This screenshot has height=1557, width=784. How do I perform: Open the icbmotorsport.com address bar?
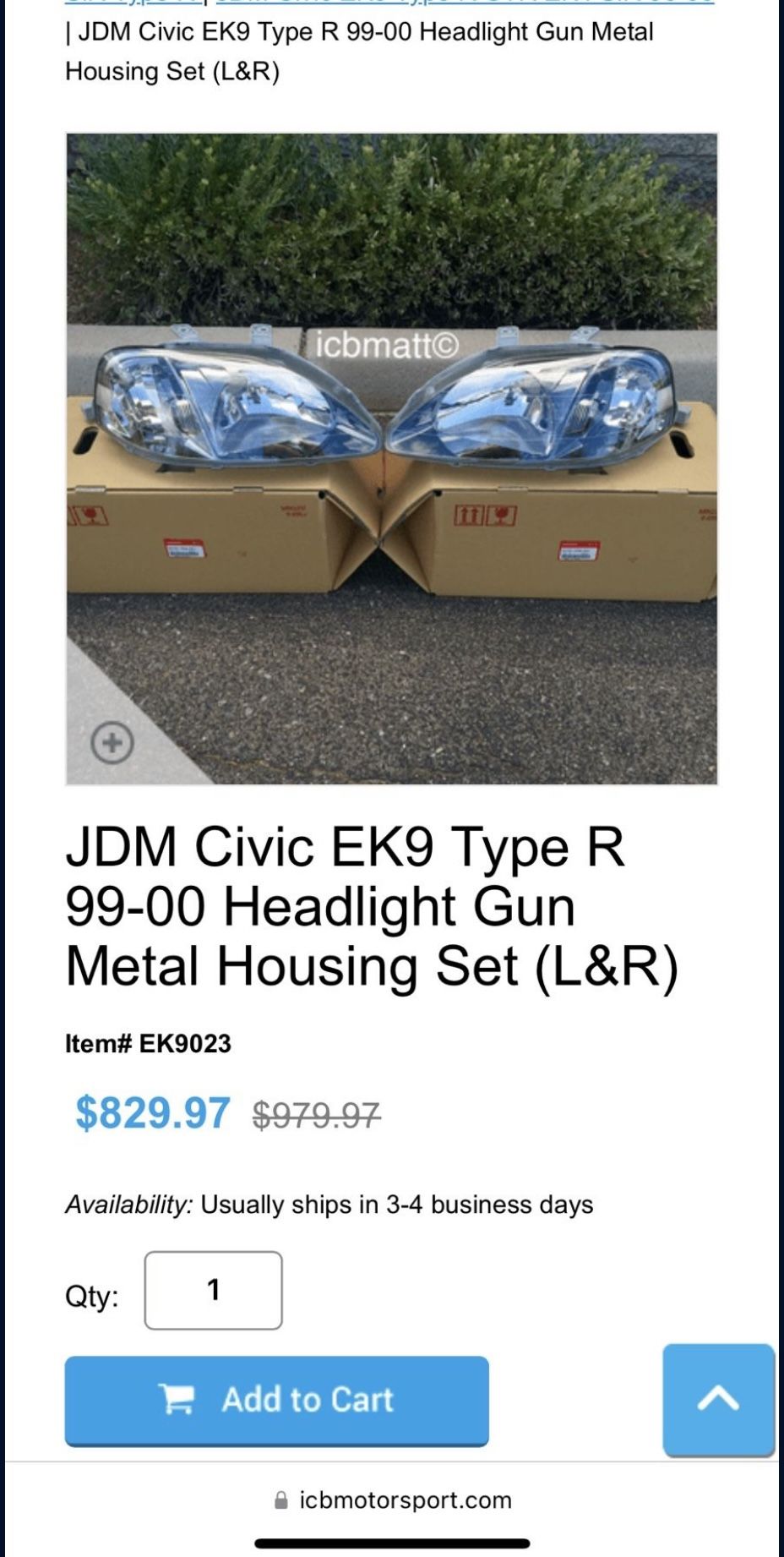[x=393, y=1500]
